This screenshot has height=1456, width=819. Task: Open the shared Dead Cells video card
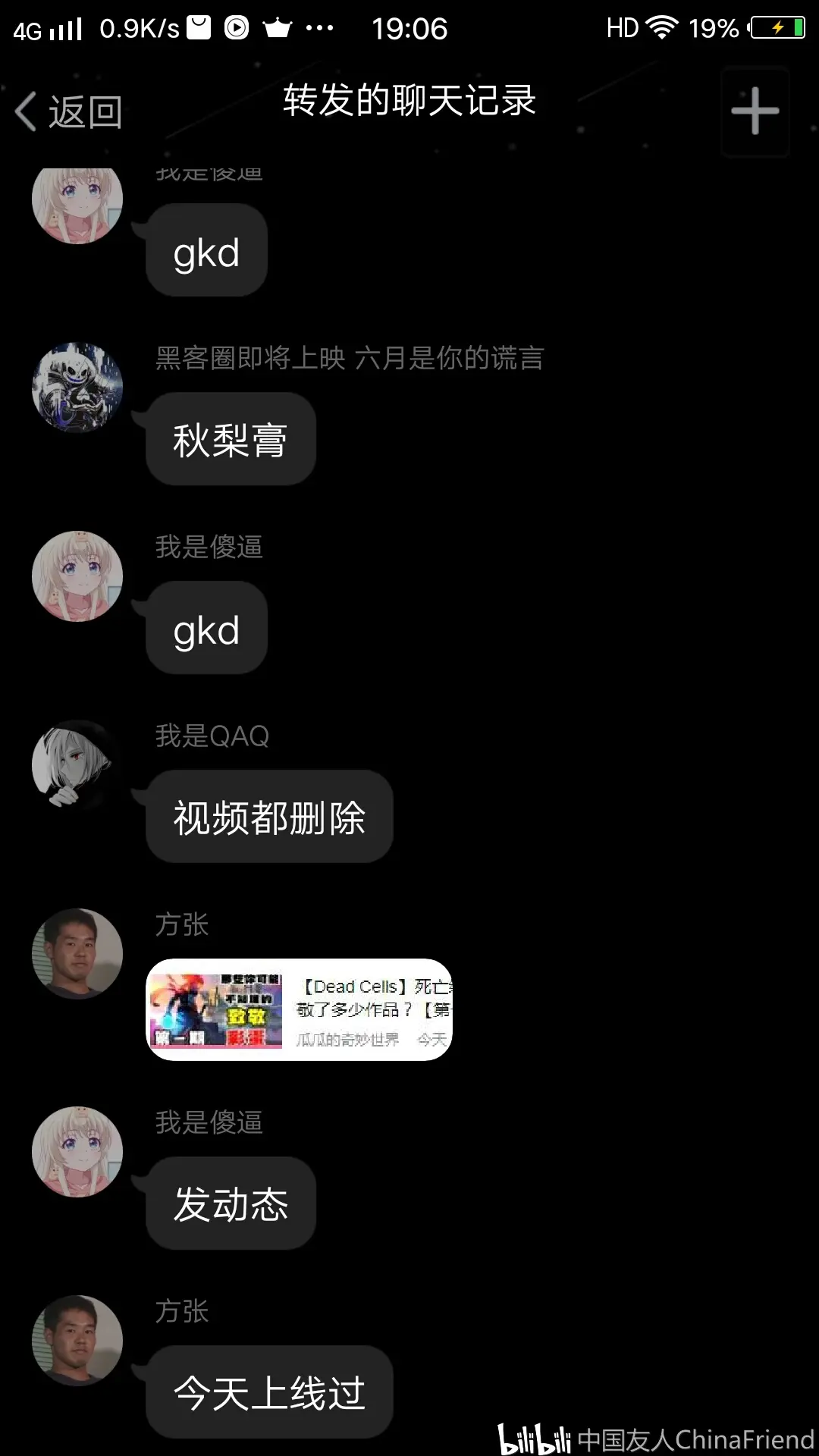pyautogui.click(x=300, y=1010)
